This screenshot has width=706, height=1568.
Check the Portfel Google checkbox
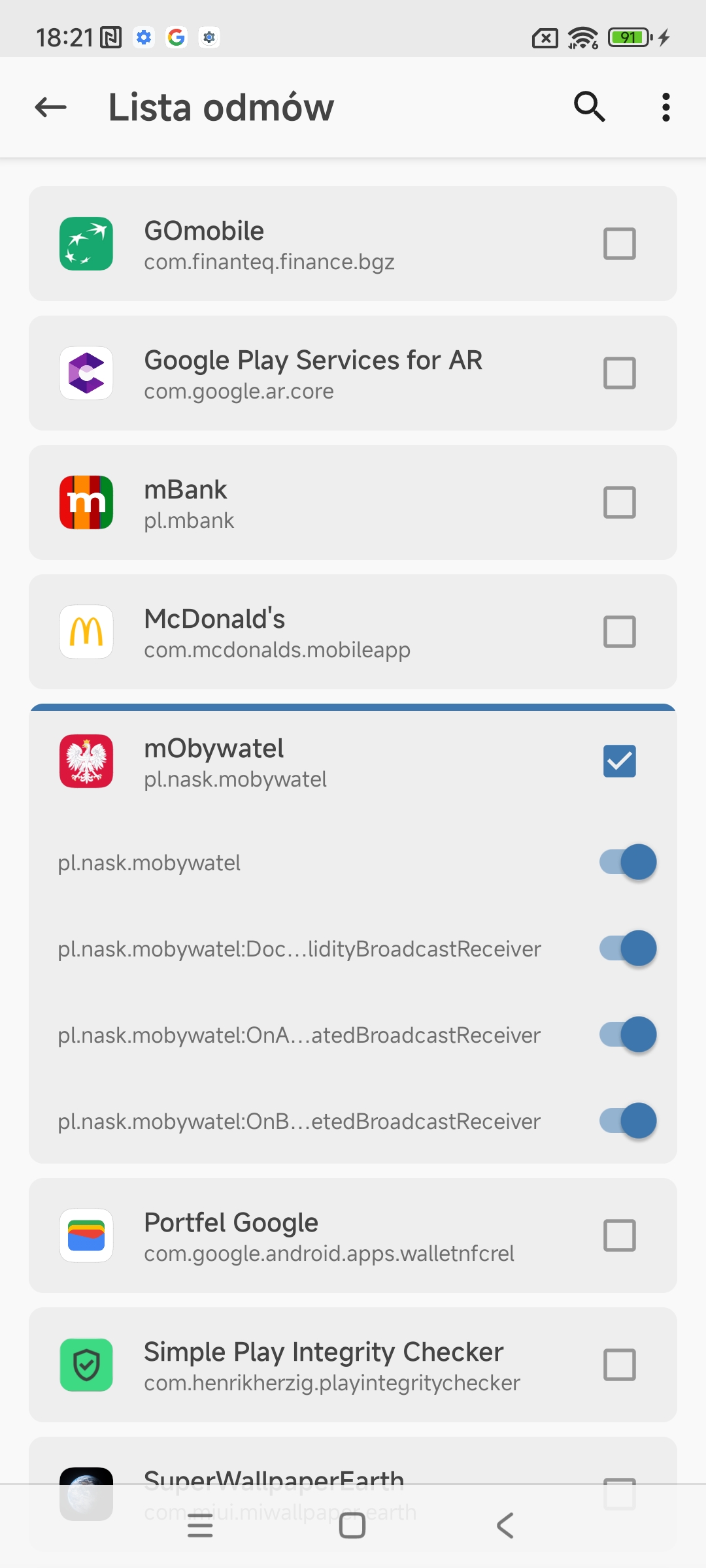coord(619,1235)
